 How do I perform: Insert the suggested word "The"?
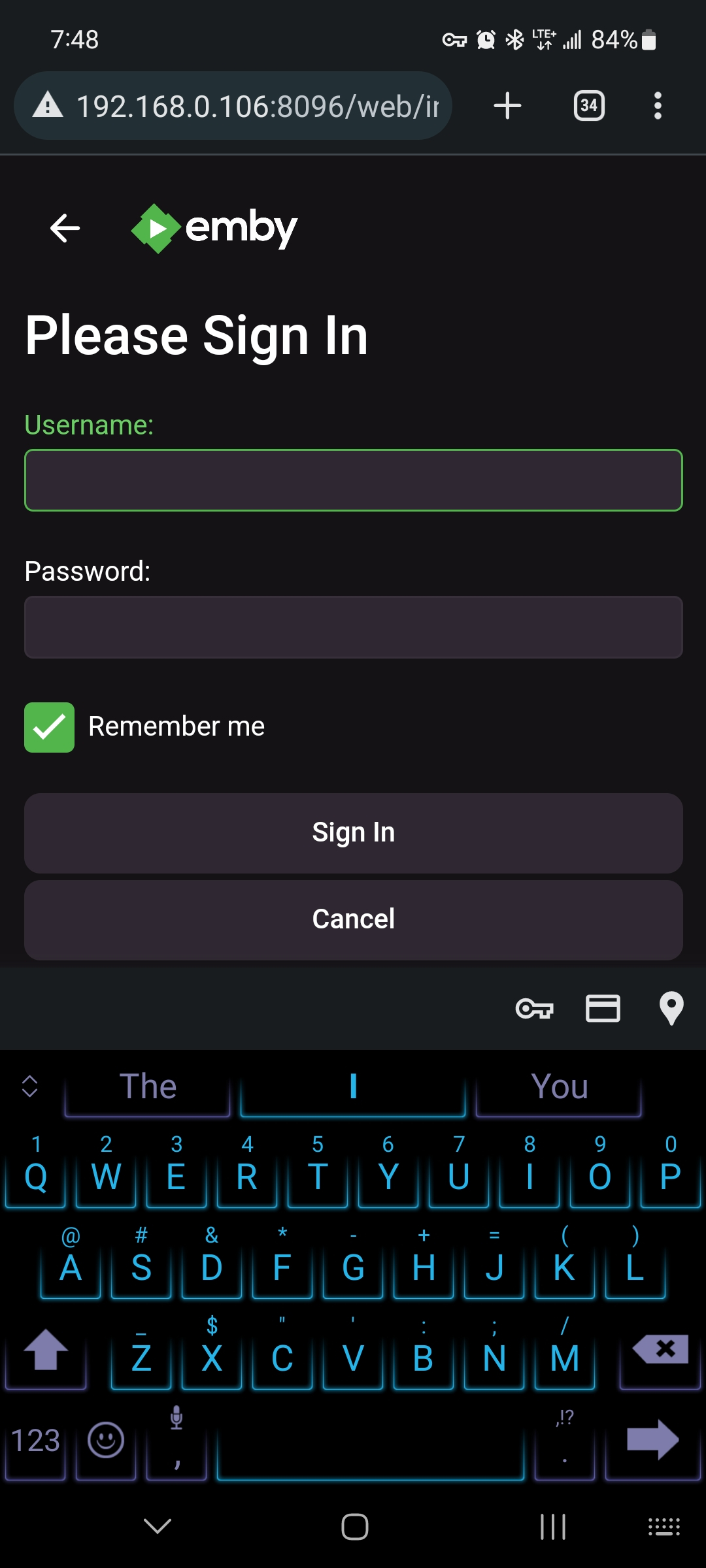148,1087
